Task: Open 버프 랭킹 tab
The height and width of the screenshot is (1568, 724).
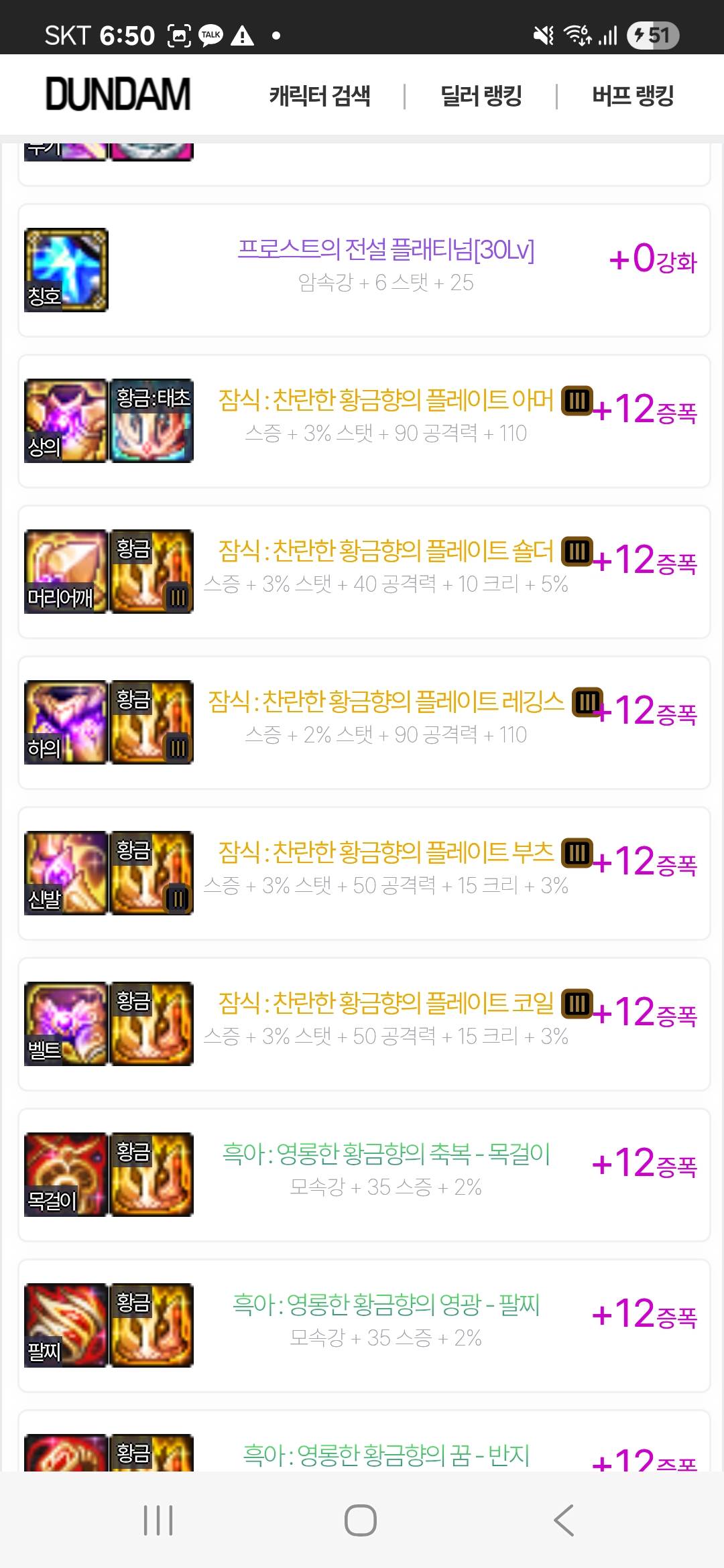Action: point(632,96)
